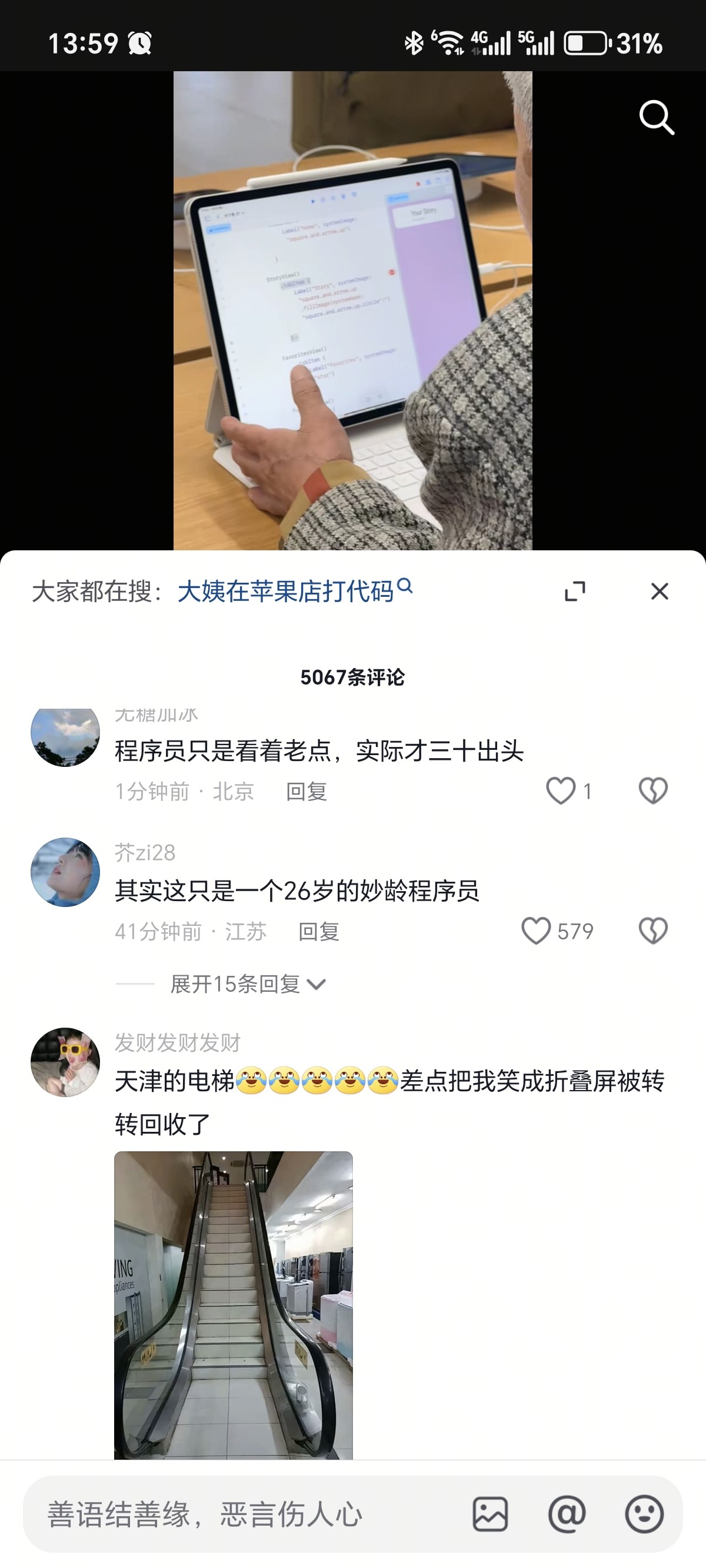This screenshot has width=706, height=1568.
Task: Open the search magnifier over the video
Action: pyautogui.click(x=657, y=117)
